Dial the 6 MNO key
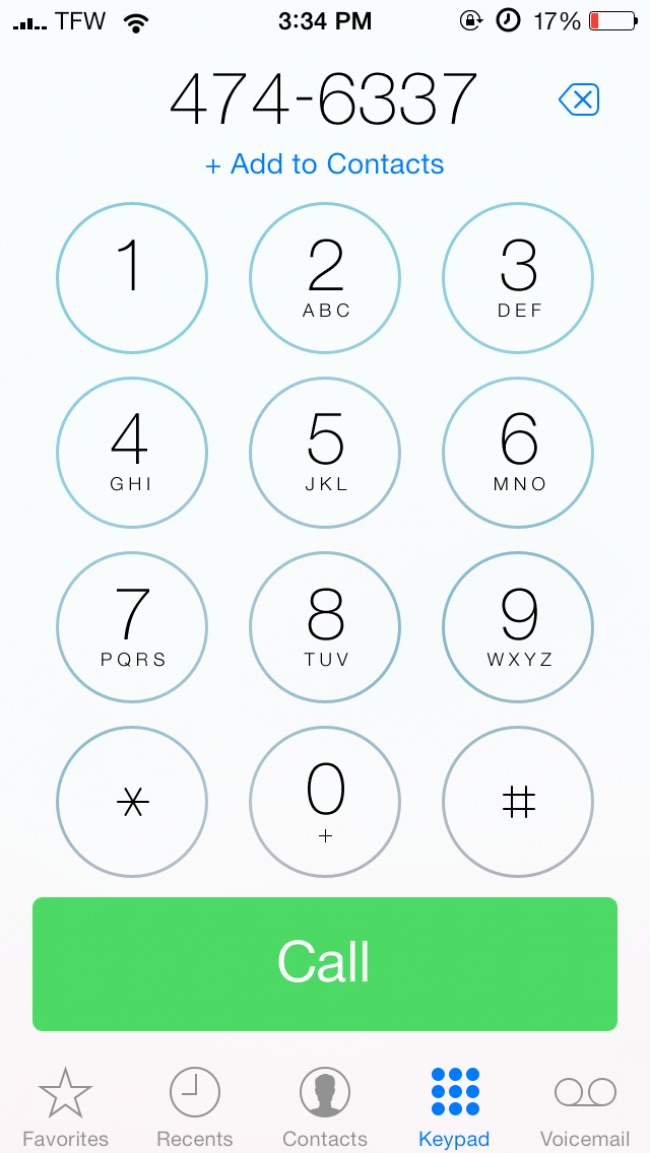The width and height of the screenshot is (650, 1153). [518, 453]
